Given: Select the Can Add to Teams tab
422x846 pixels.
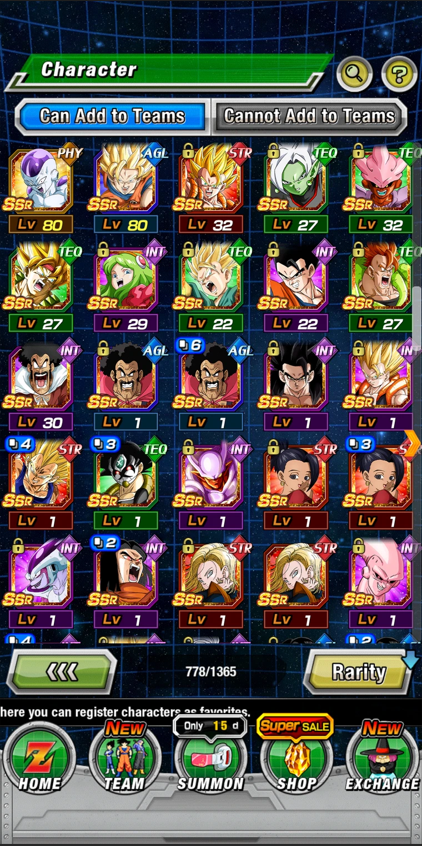Looking at the screenshot, I should (x=112, y=115).
